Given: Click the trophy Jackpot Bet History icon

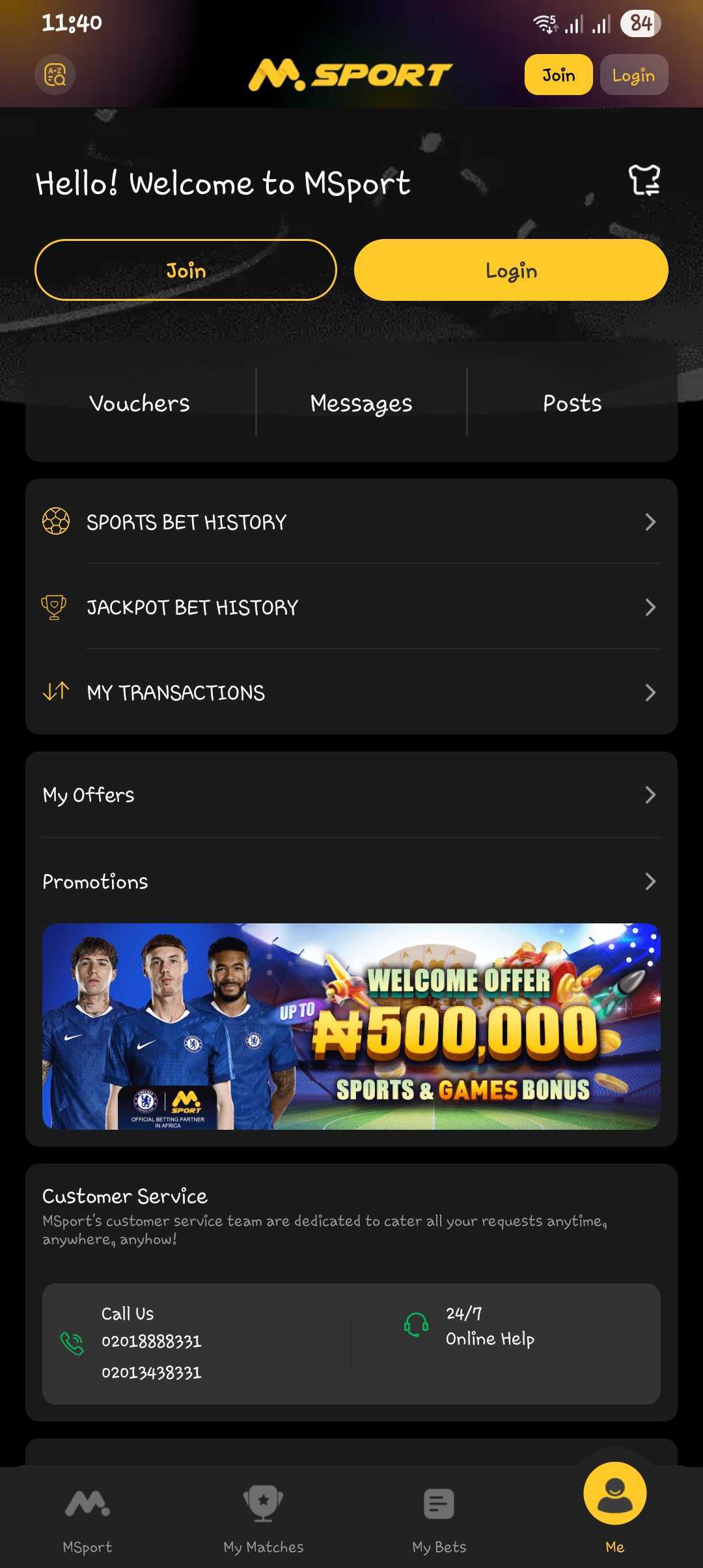Looking at the screenshot, I should click(56, 607).
